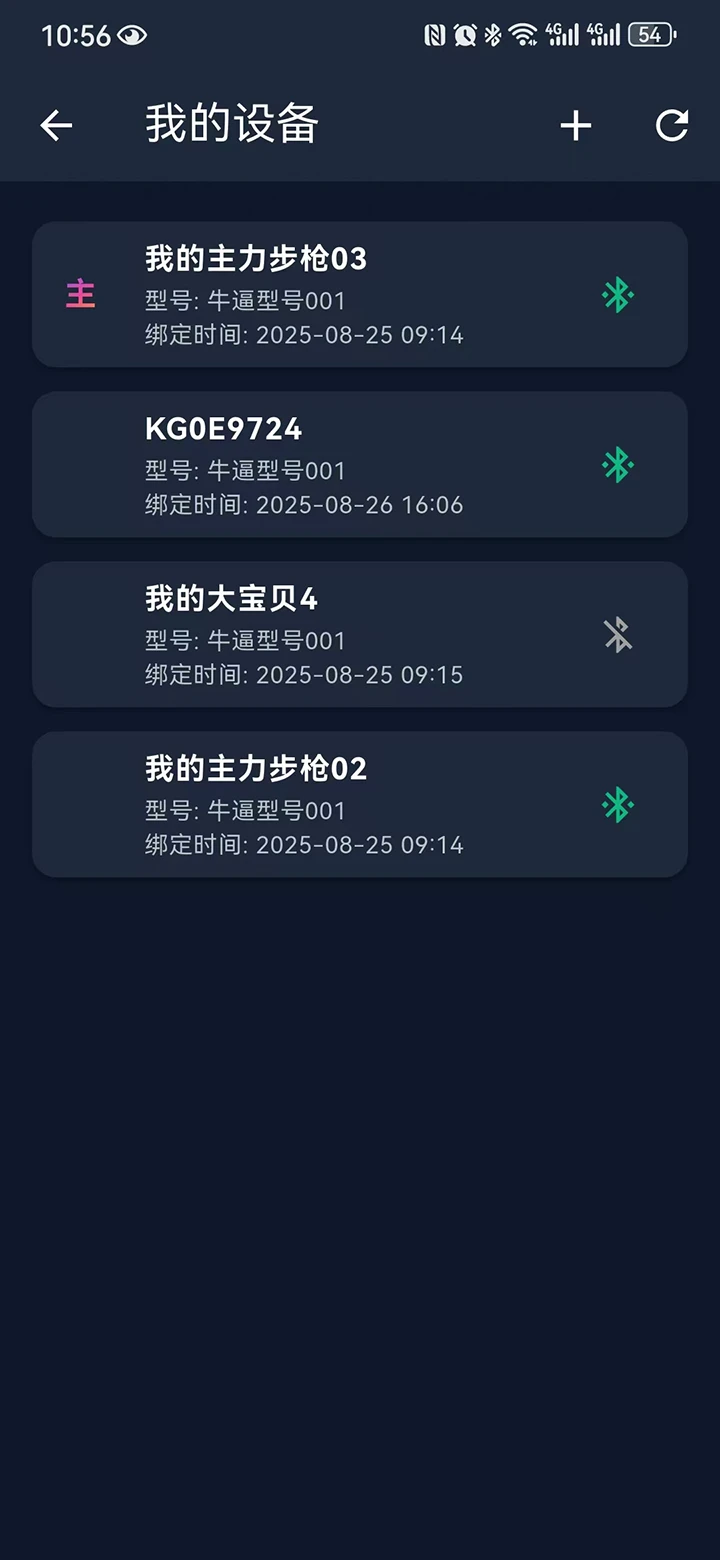Viewport: 720px width, 1560px height.
Task: Tap the pink 主 badge on the main device
Action: tap(80, 295)
